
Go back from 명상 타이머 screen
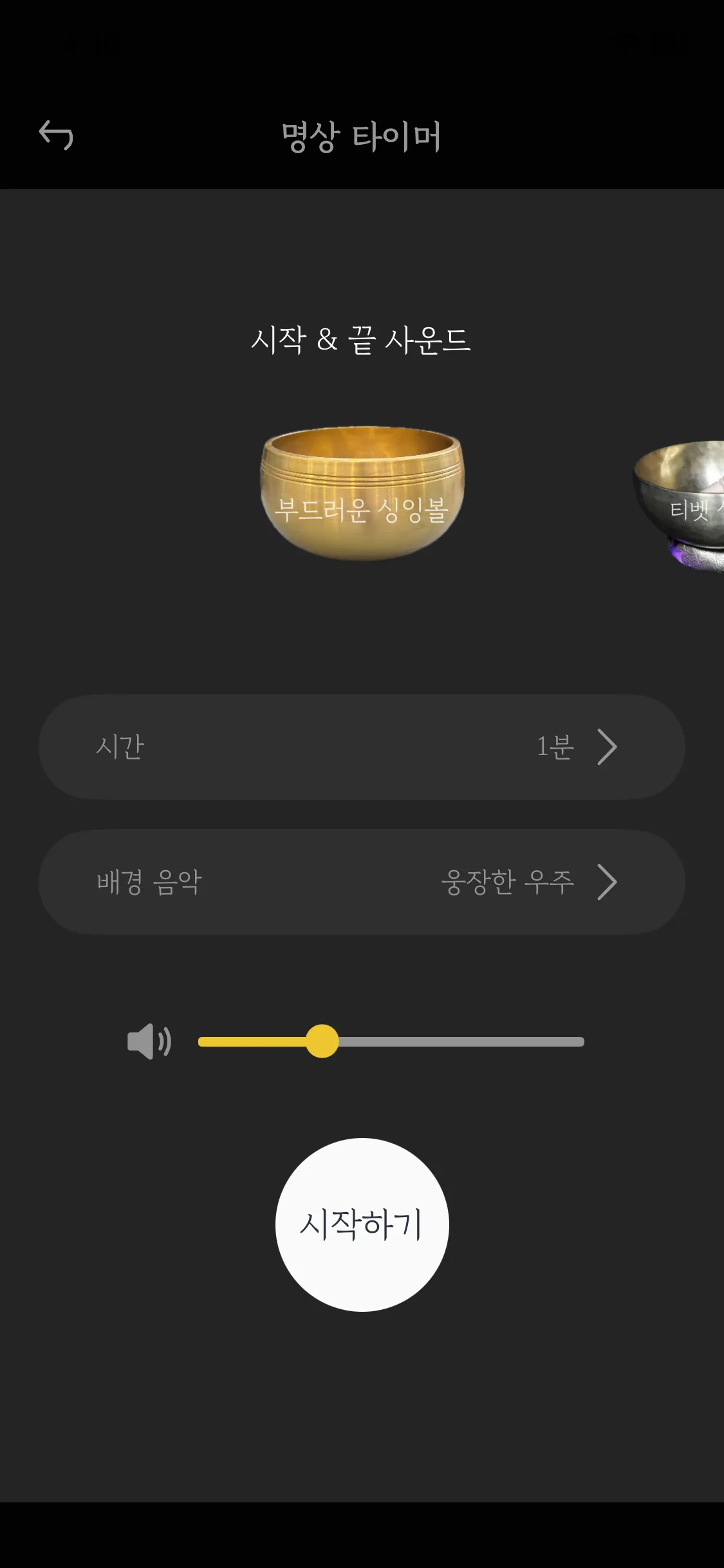[56, 135]
